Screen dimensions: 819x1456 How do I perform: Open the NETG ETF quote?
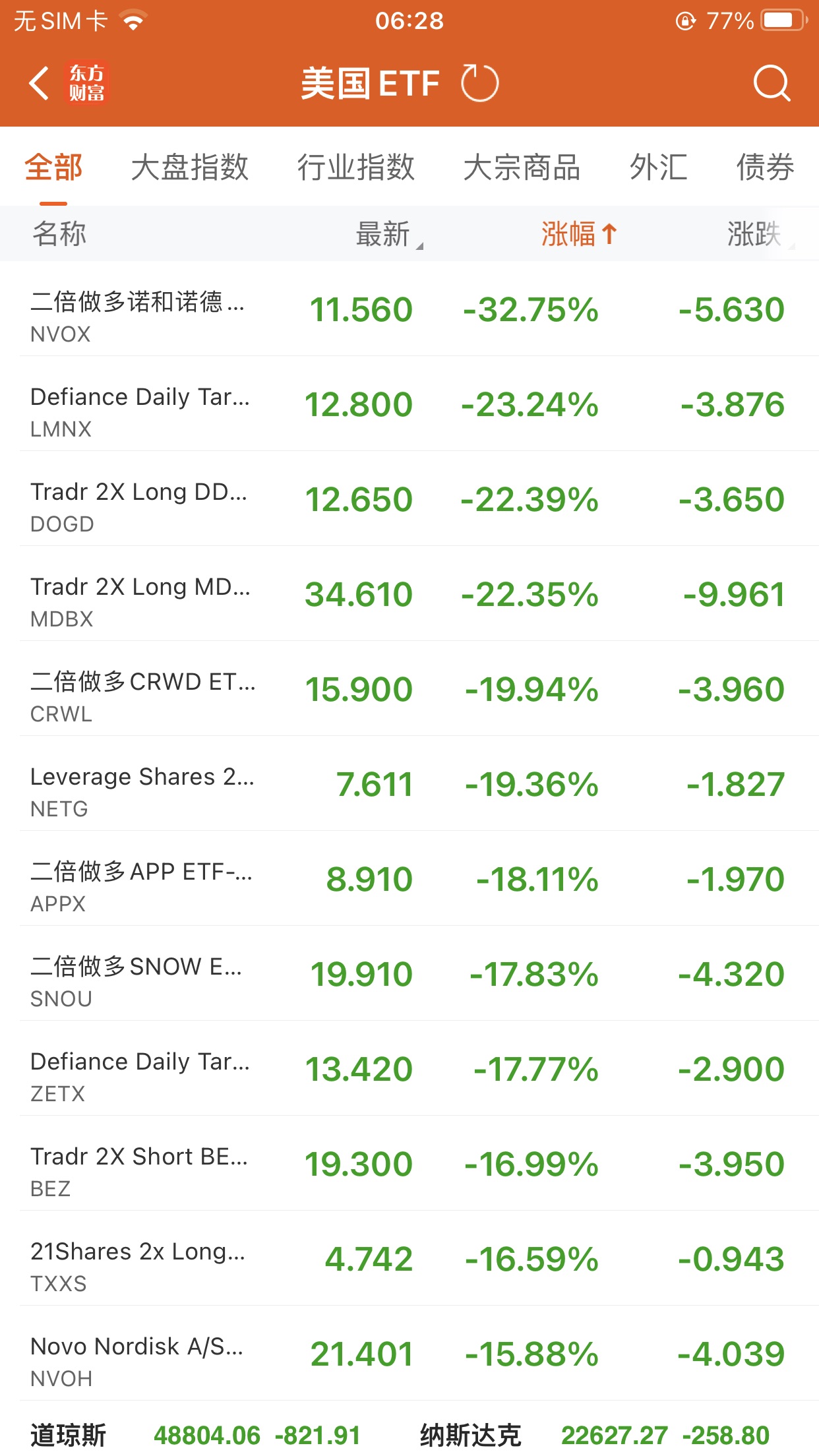pyautogui.click(x=409, y=785)
